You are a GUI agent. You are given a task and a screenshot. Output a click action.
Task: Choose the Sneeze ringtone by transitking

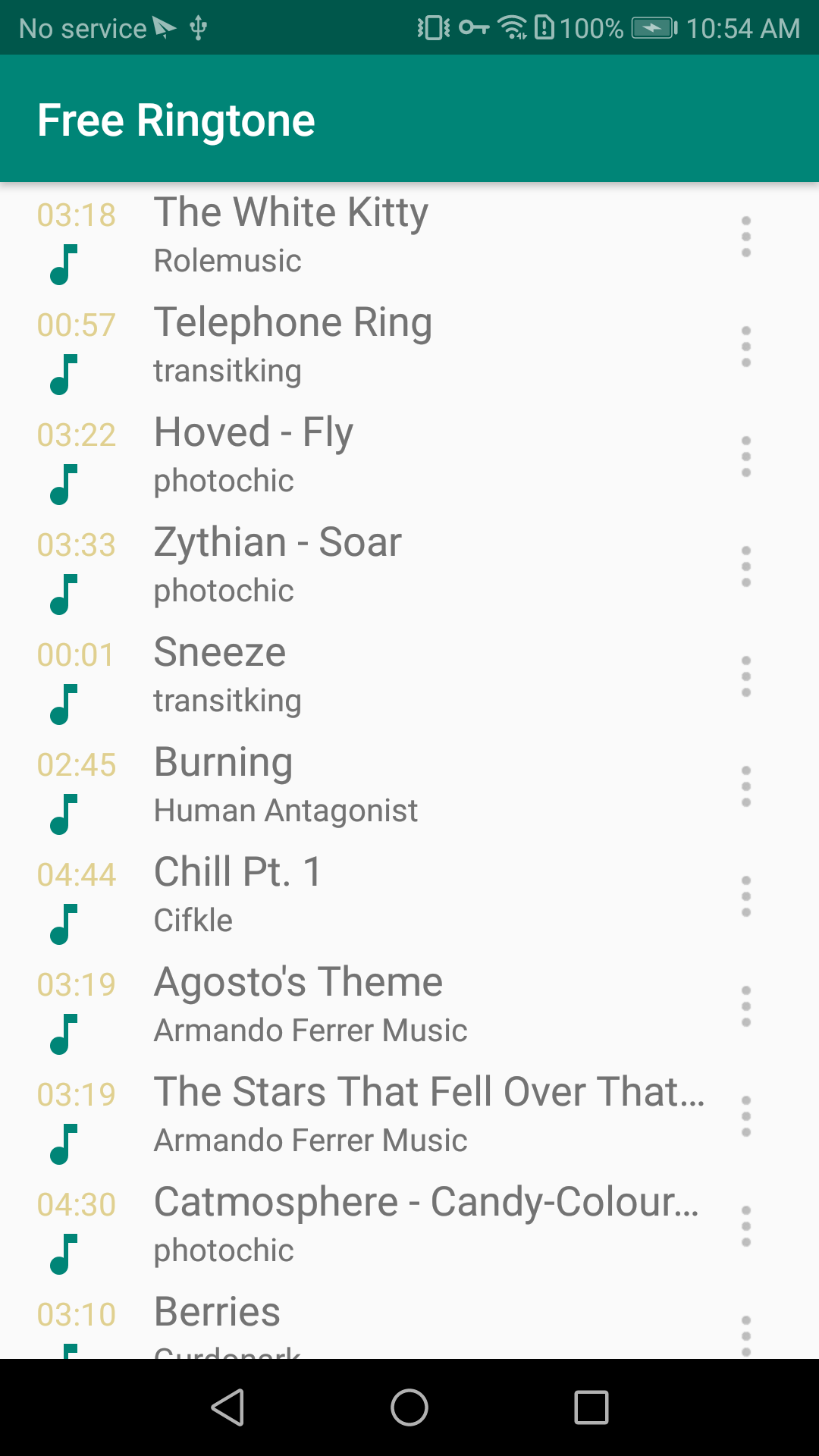(409, 676)
